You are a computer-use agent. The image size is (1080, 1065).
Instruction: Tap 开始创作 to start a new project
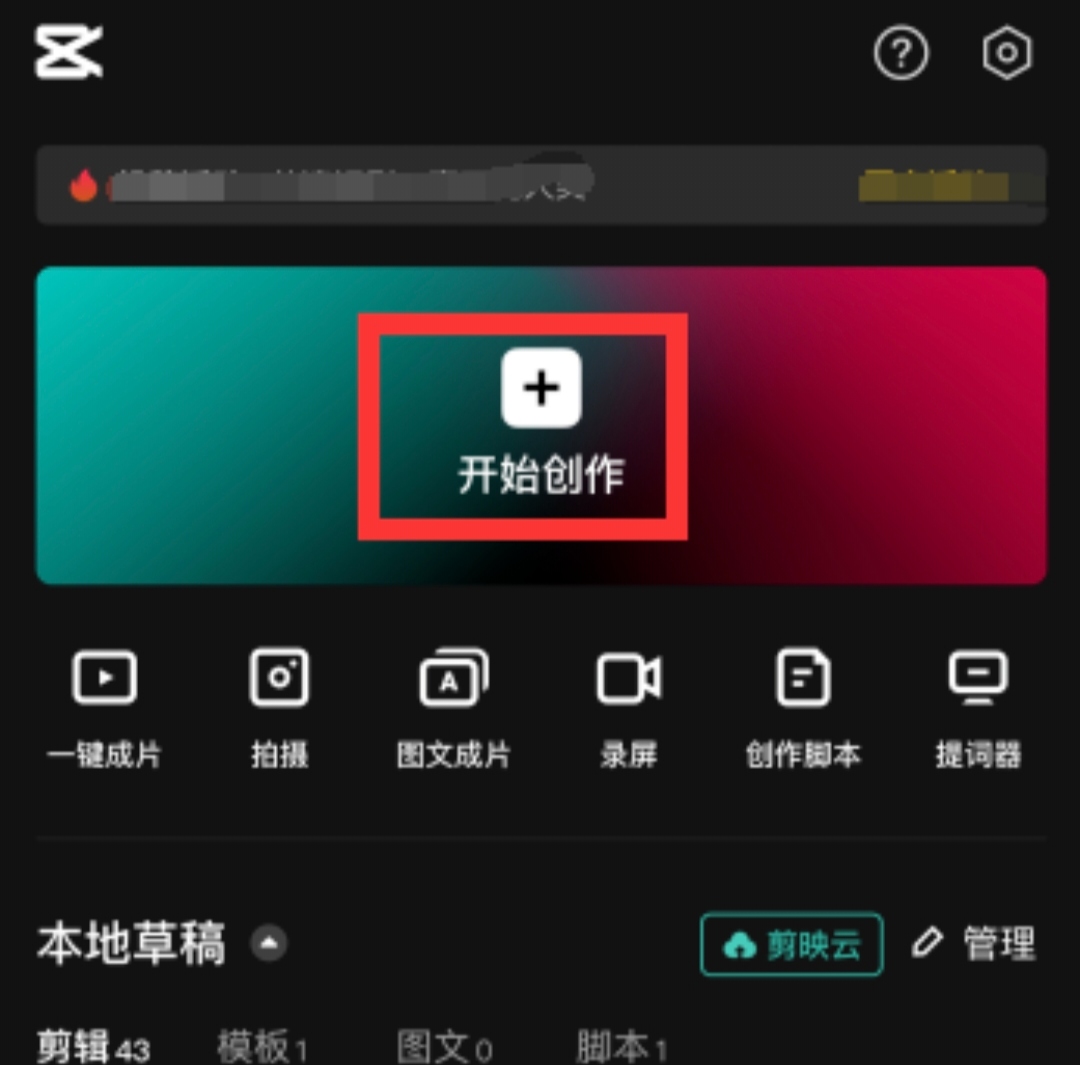pos(541,424)
